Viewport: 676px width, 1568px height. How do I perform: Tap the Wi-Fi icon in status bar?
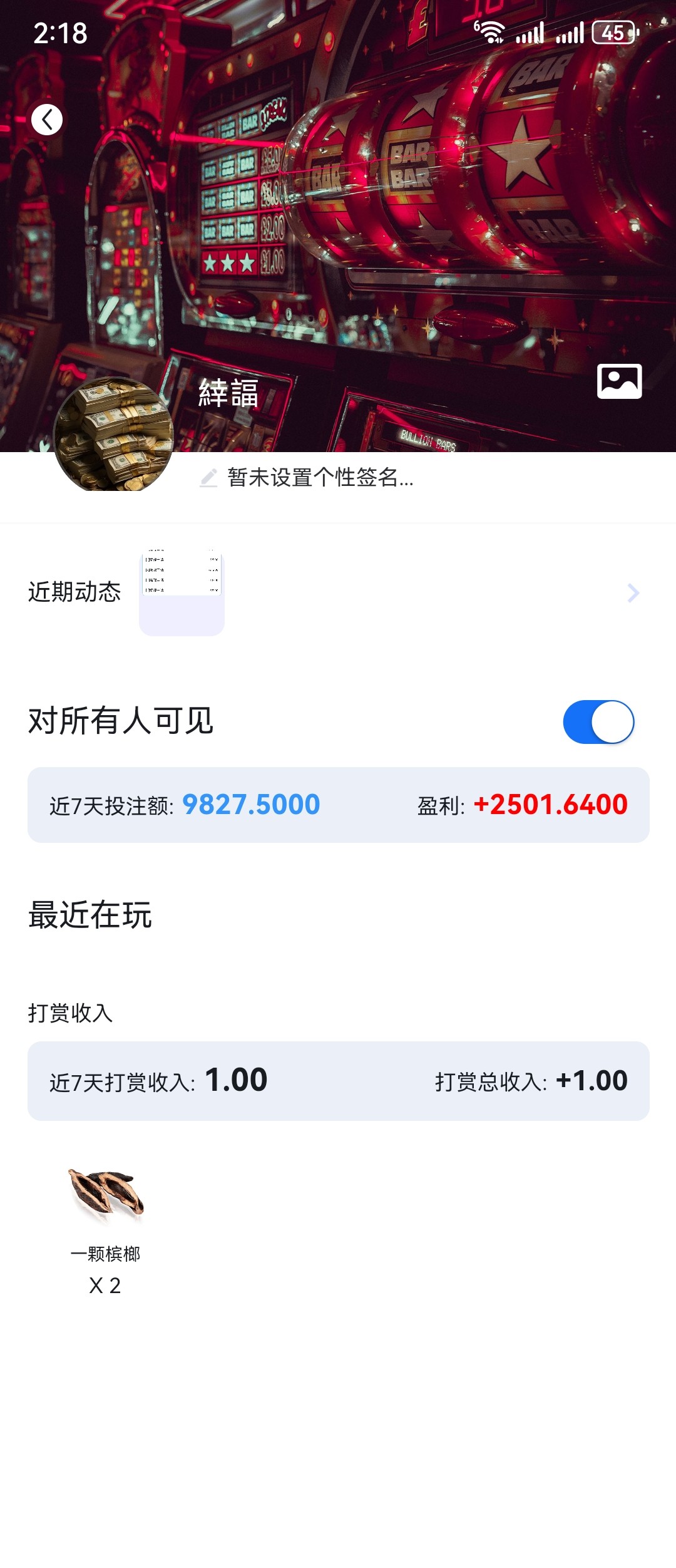(492, 33)
